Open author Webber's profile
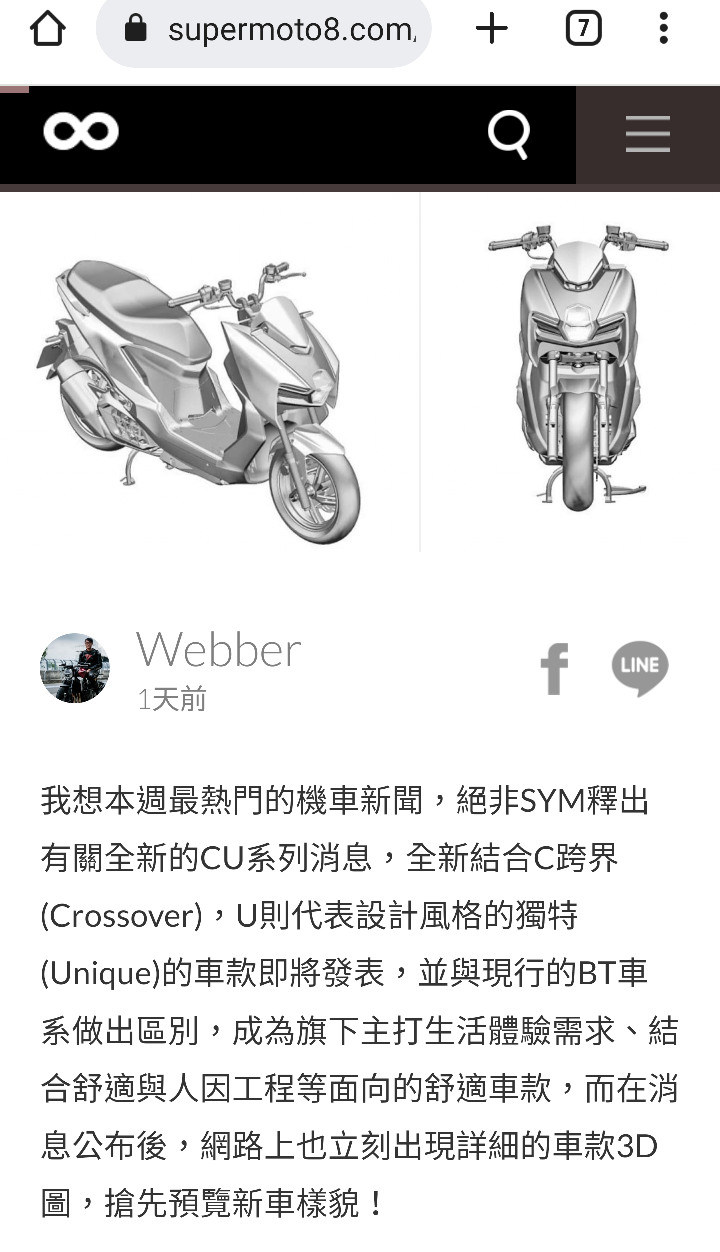The height and width of the screenshot is (1252, 720). tap(217, 651)
